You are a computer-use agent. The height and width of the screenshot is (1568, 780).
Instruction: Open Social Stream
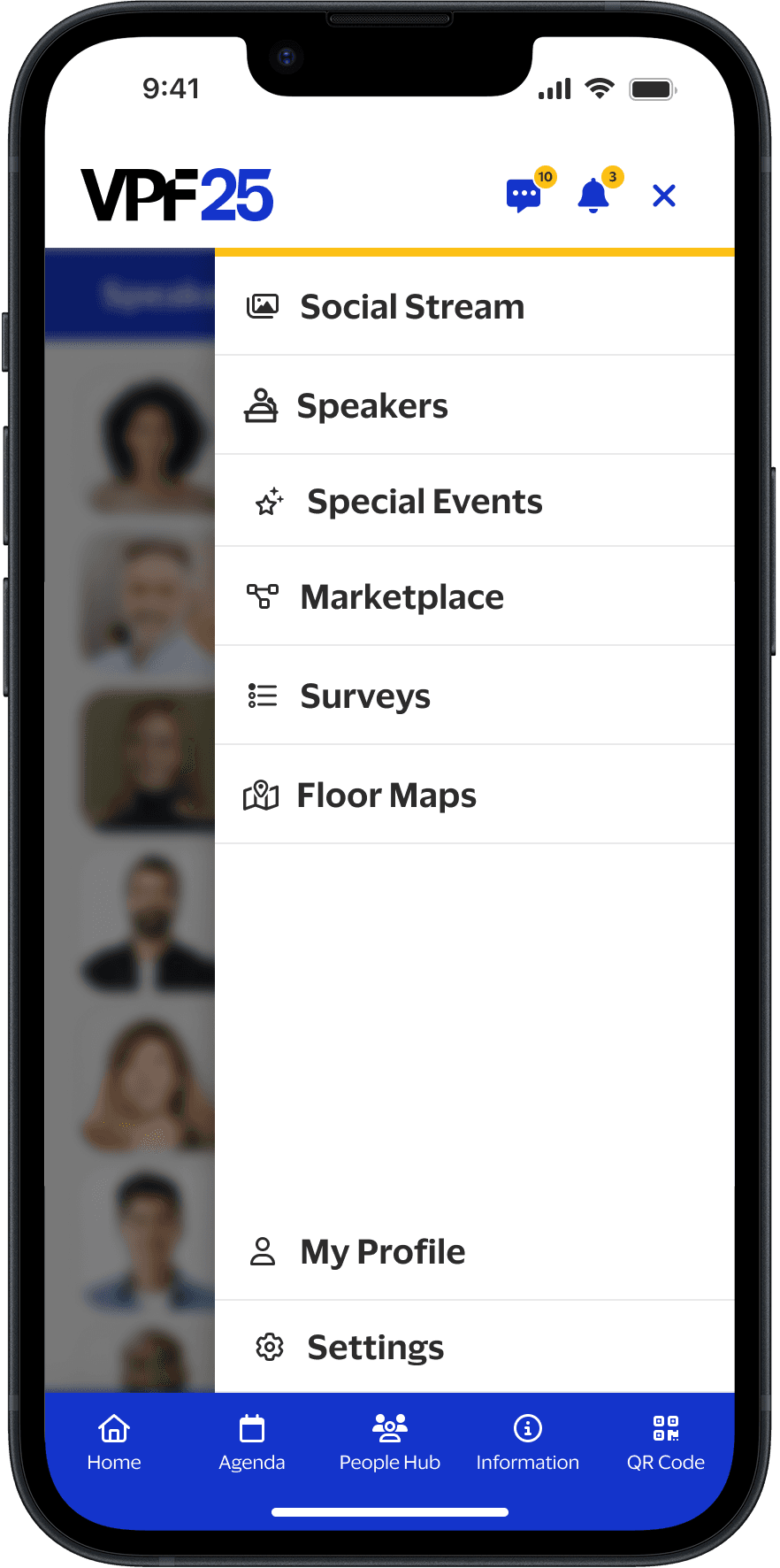tap(474, 307)
